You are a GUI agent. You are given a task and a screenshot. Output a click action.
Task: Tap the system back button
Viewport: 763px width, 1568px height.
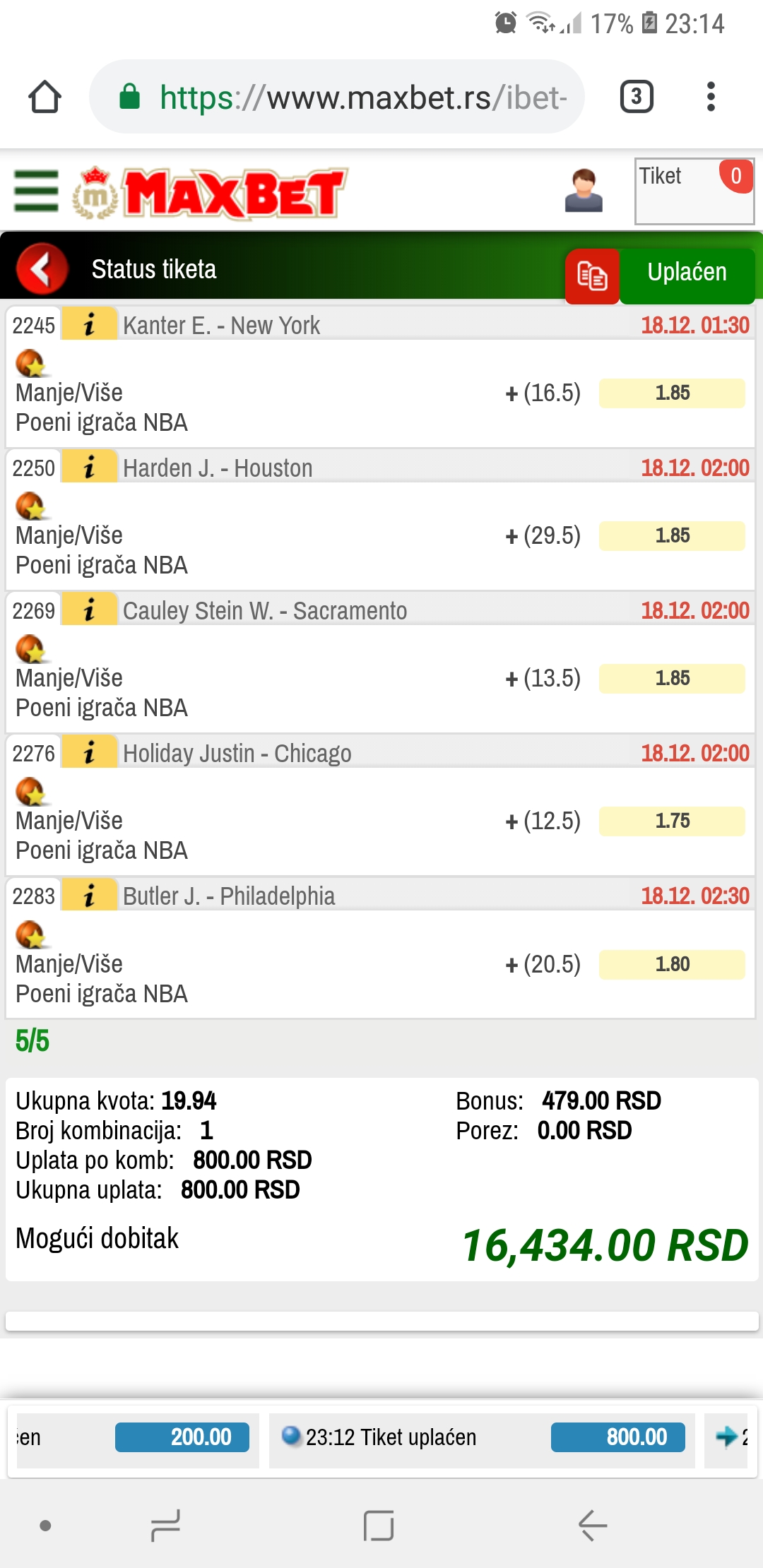point(592,1526)
